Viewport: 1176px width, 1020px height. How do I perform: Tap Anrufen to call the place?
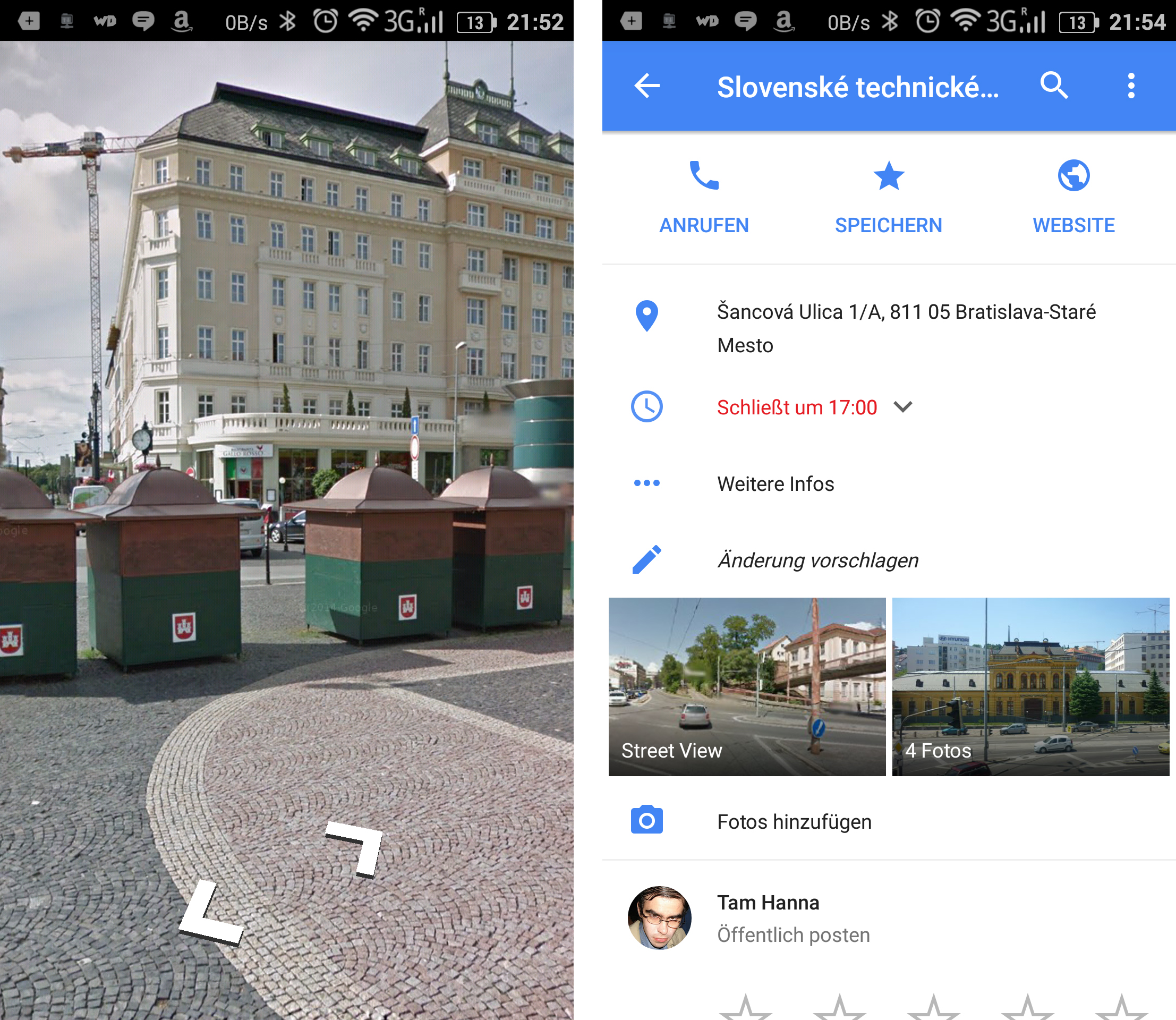pos(704,197)
